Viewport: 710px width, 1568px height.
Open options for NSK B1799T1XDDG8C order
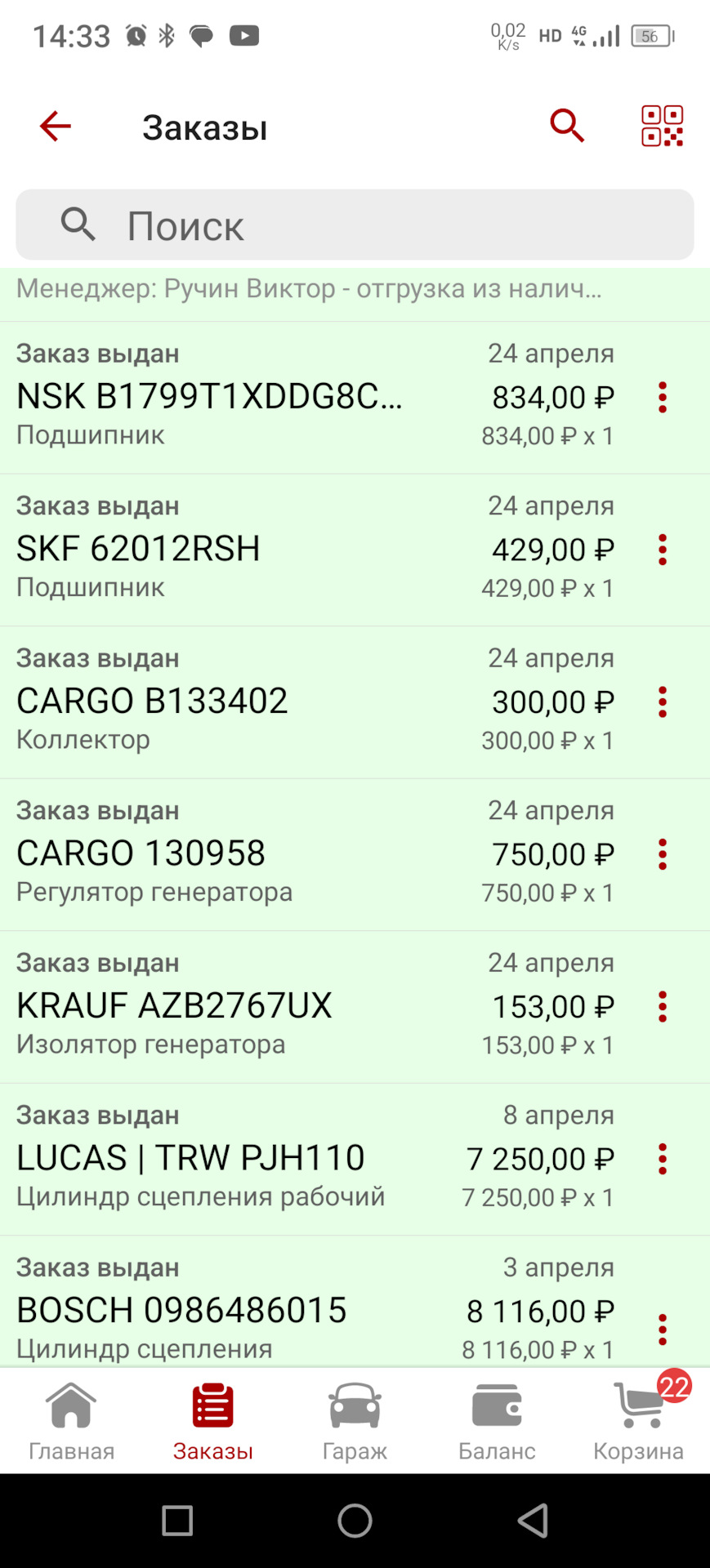[663, 398]
